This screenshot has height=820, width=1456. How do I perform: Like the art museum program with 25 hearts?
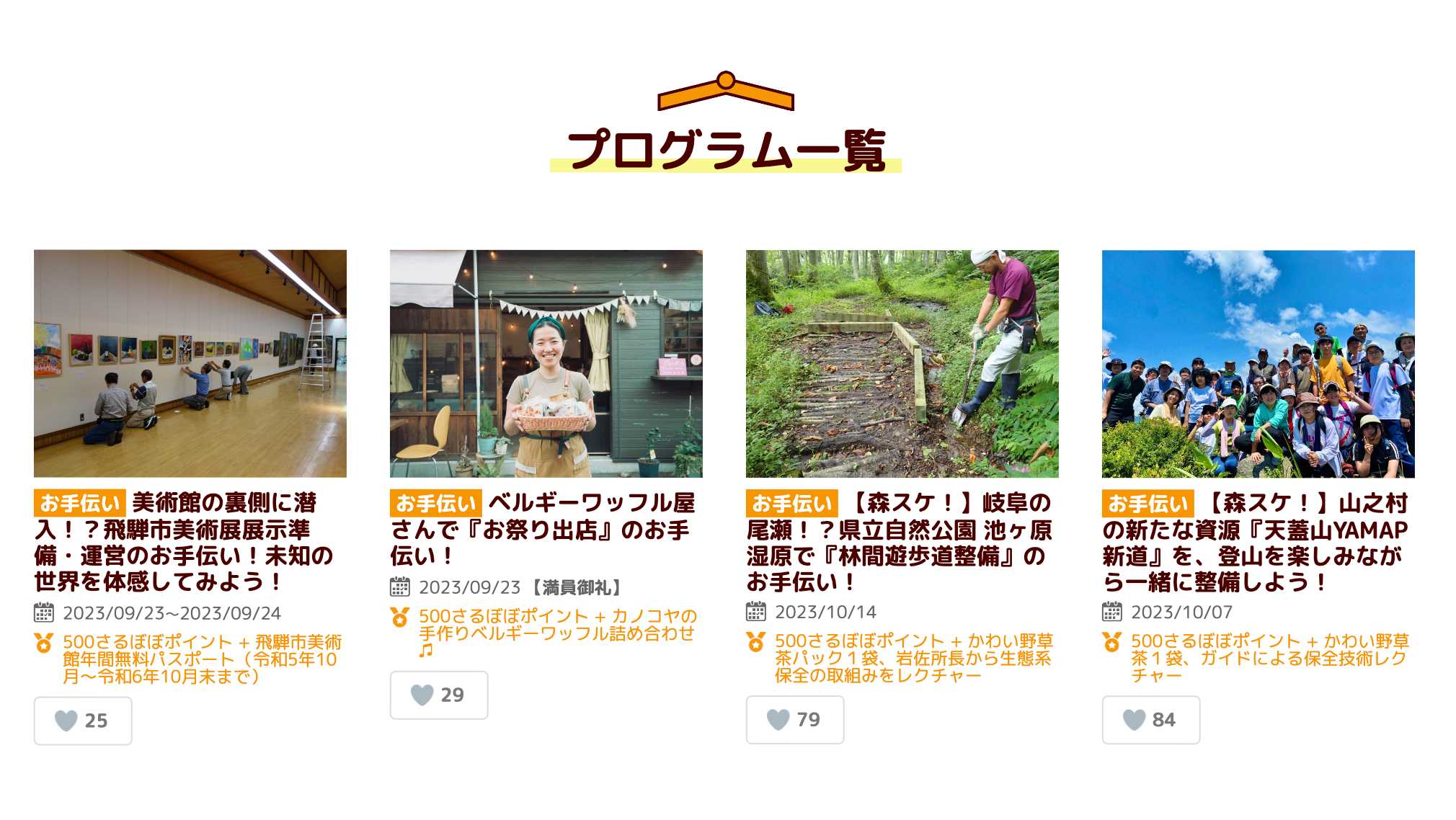click(83, 721)
